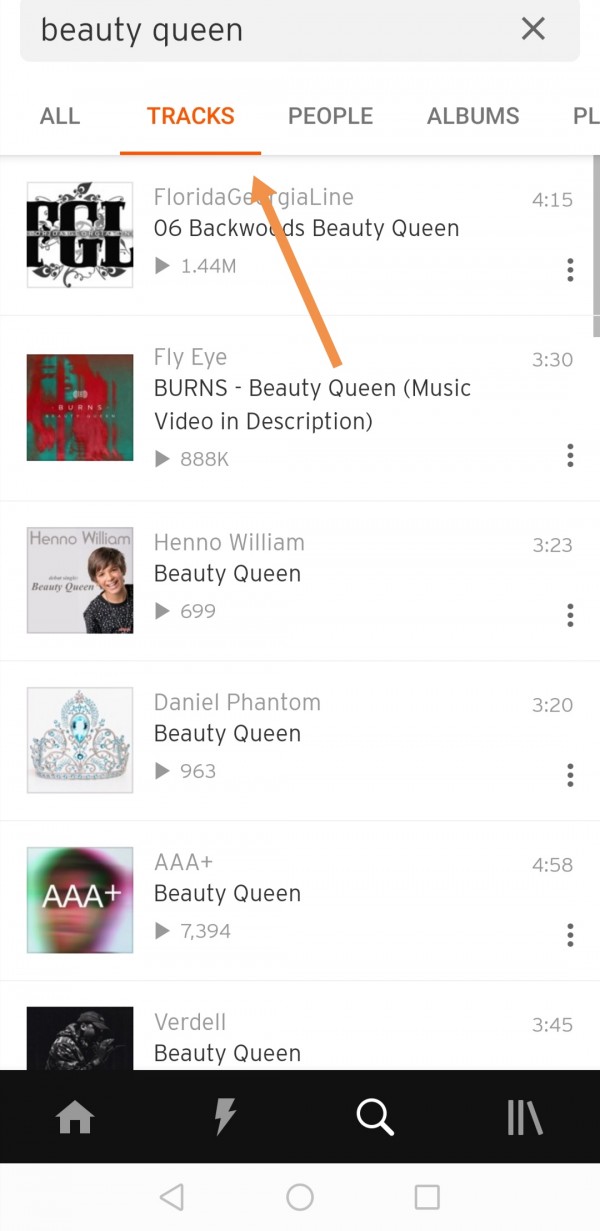Viewport: 600px width, 1231px height.
Task: Clear the beauty queen search text
Action: 533,29
